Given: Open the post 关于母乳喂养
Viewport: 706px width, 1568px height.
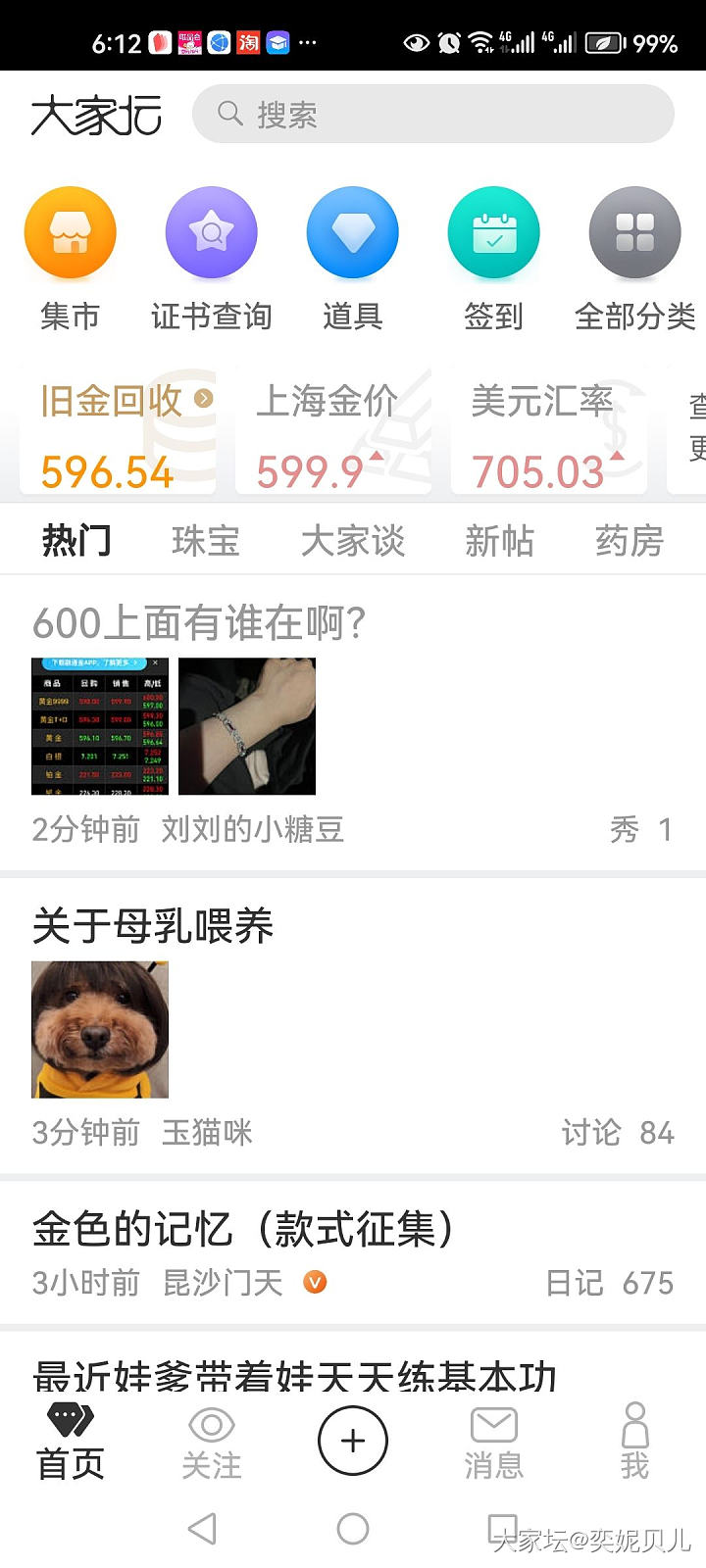Looking at the screenshot, I should [153, 926].
